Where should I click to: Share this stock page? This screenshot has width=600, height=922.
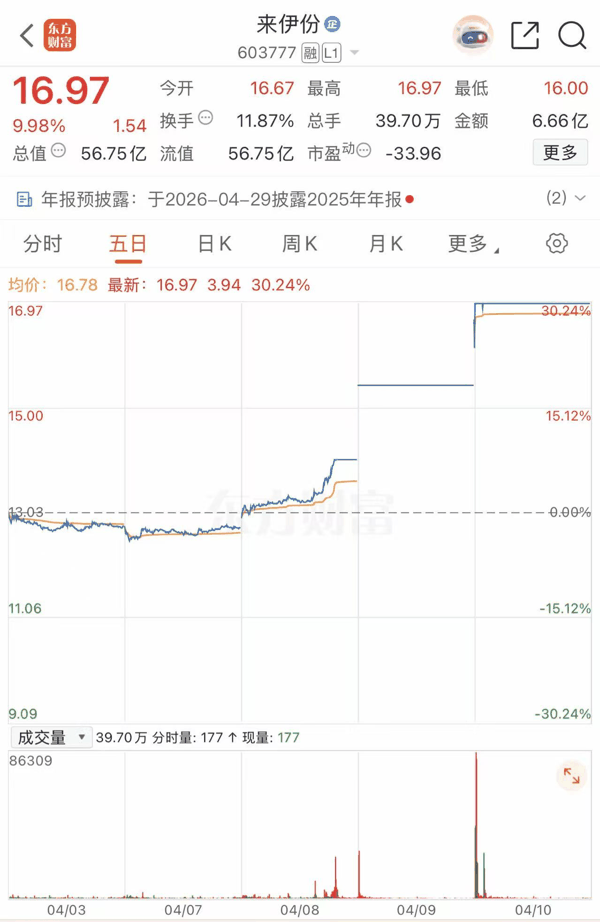click(x=524, y=36)
